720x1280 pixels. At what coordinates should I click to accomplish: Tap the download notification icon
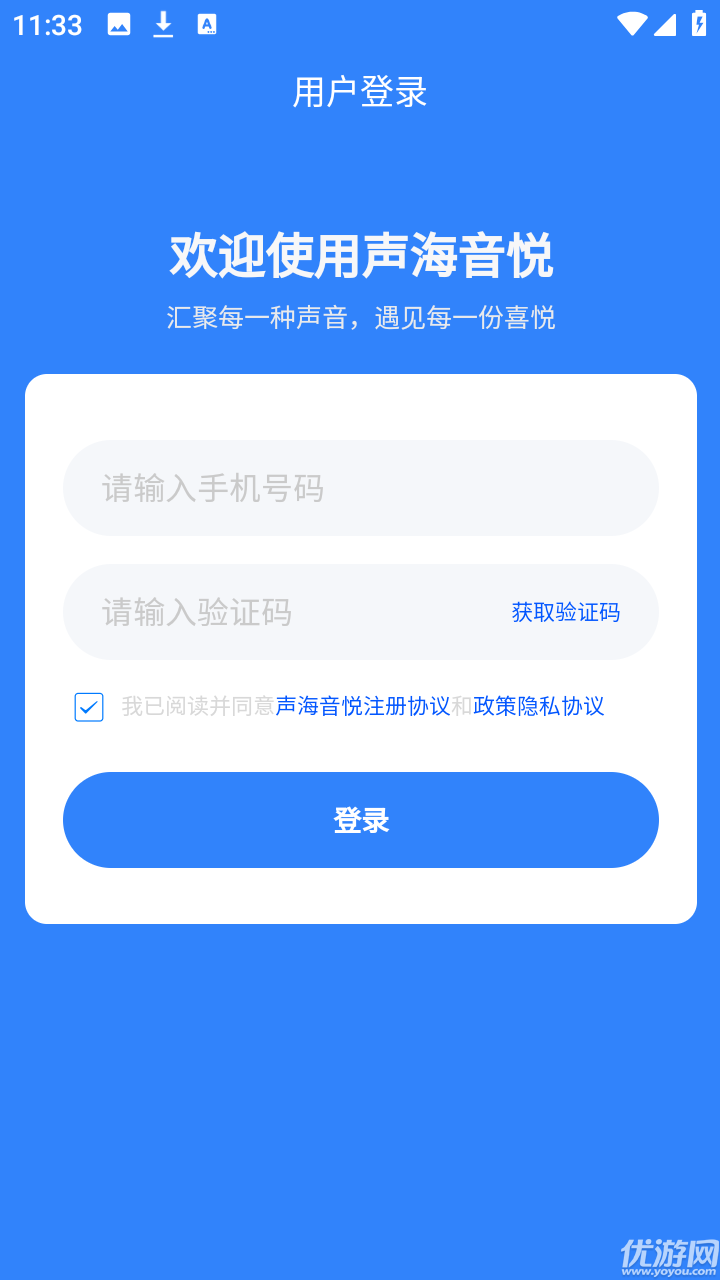click(163, 24)
